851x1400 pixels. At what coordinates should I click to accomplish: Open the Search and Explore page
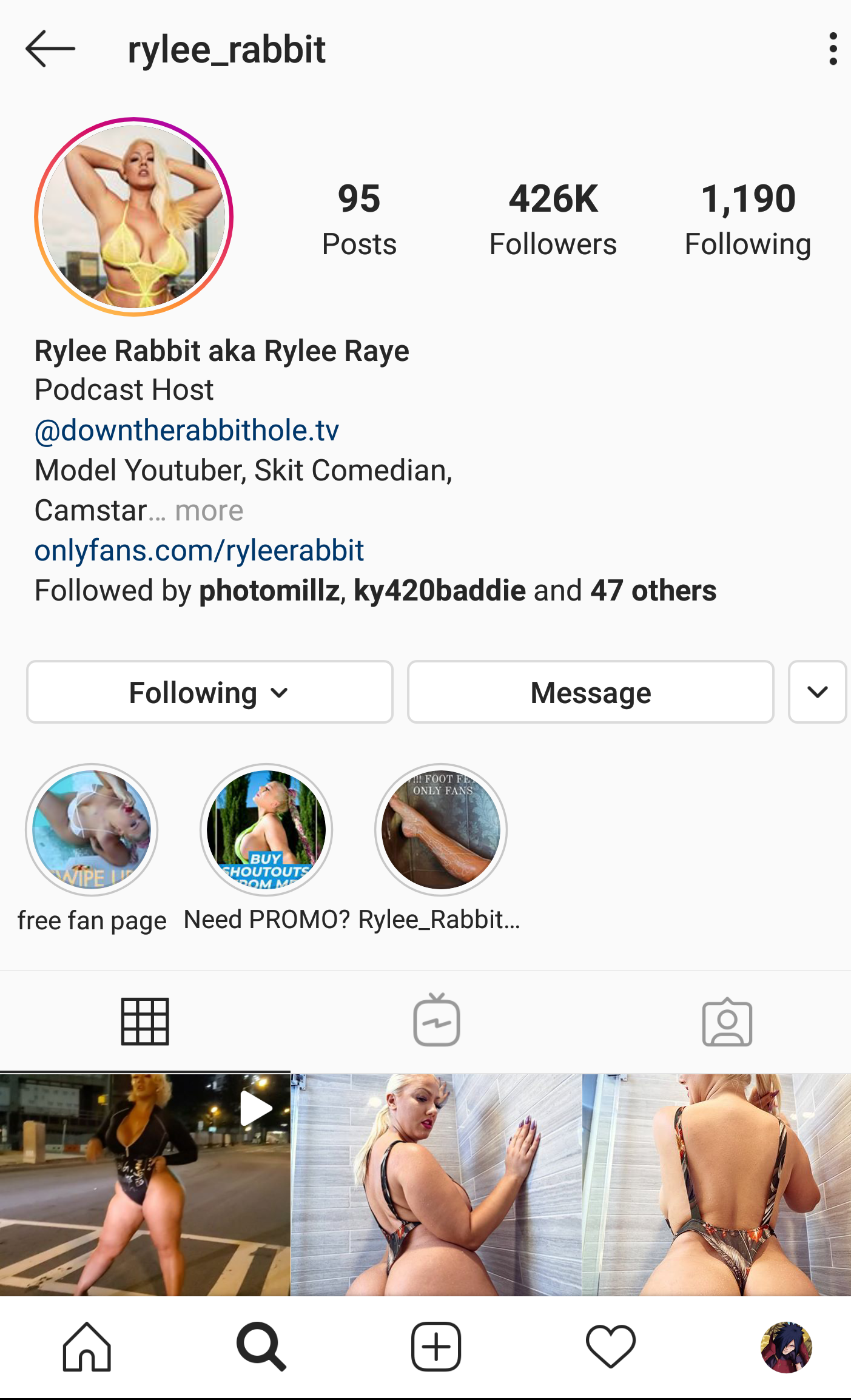260,1345
